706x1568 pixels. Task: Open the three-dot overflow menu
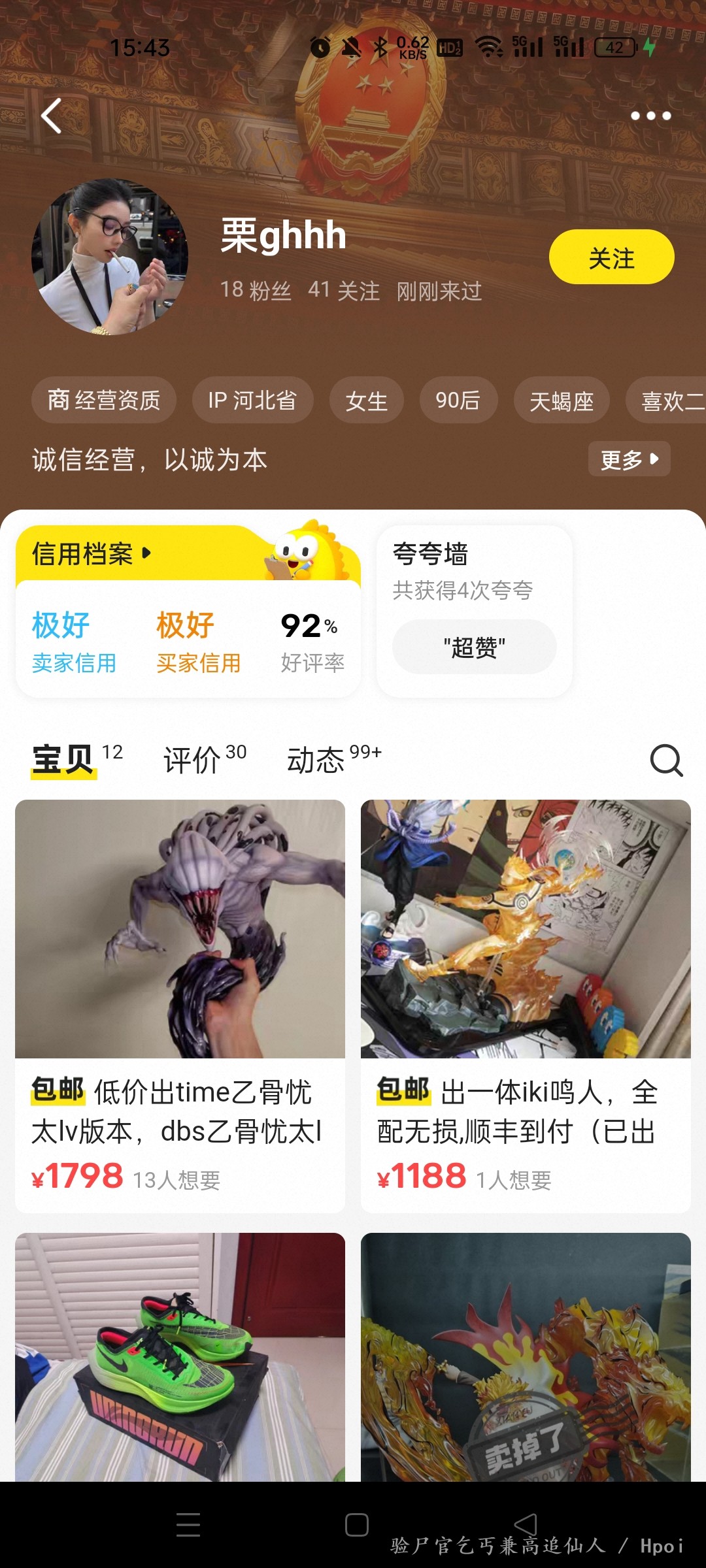point(650,116)
